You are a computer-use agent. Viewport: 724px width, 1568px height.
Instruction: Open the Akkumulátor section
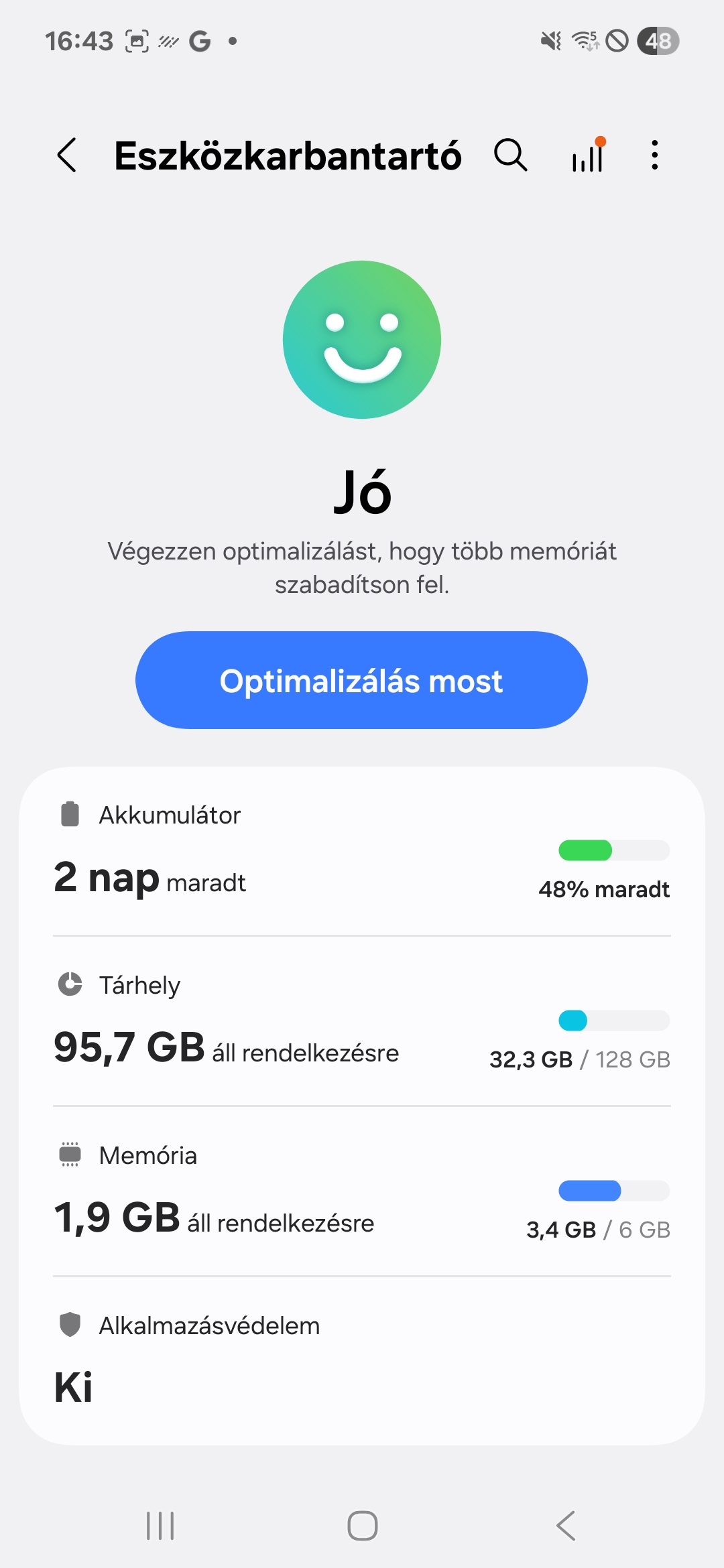click(x=362, y=852)
